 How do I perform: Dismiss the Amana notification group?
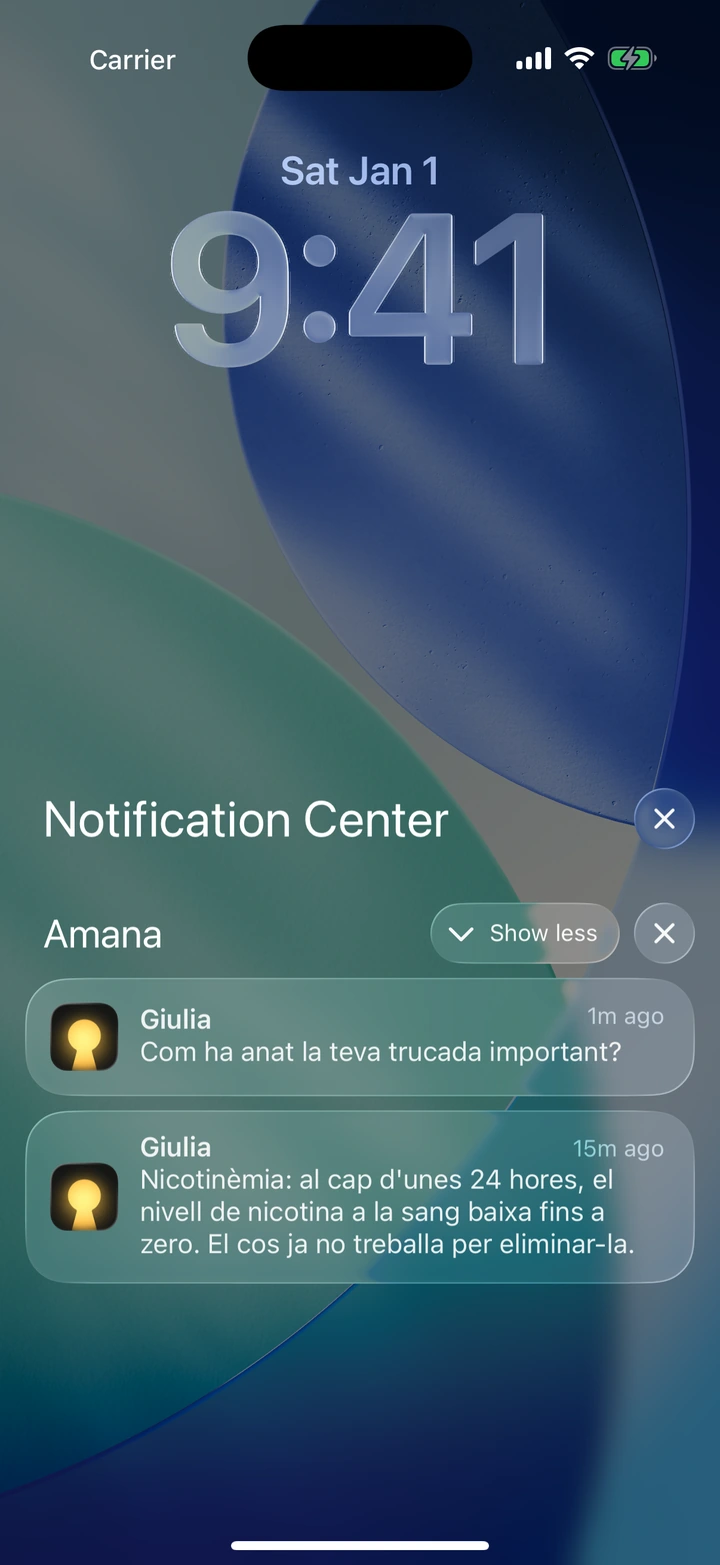[664, 933]
